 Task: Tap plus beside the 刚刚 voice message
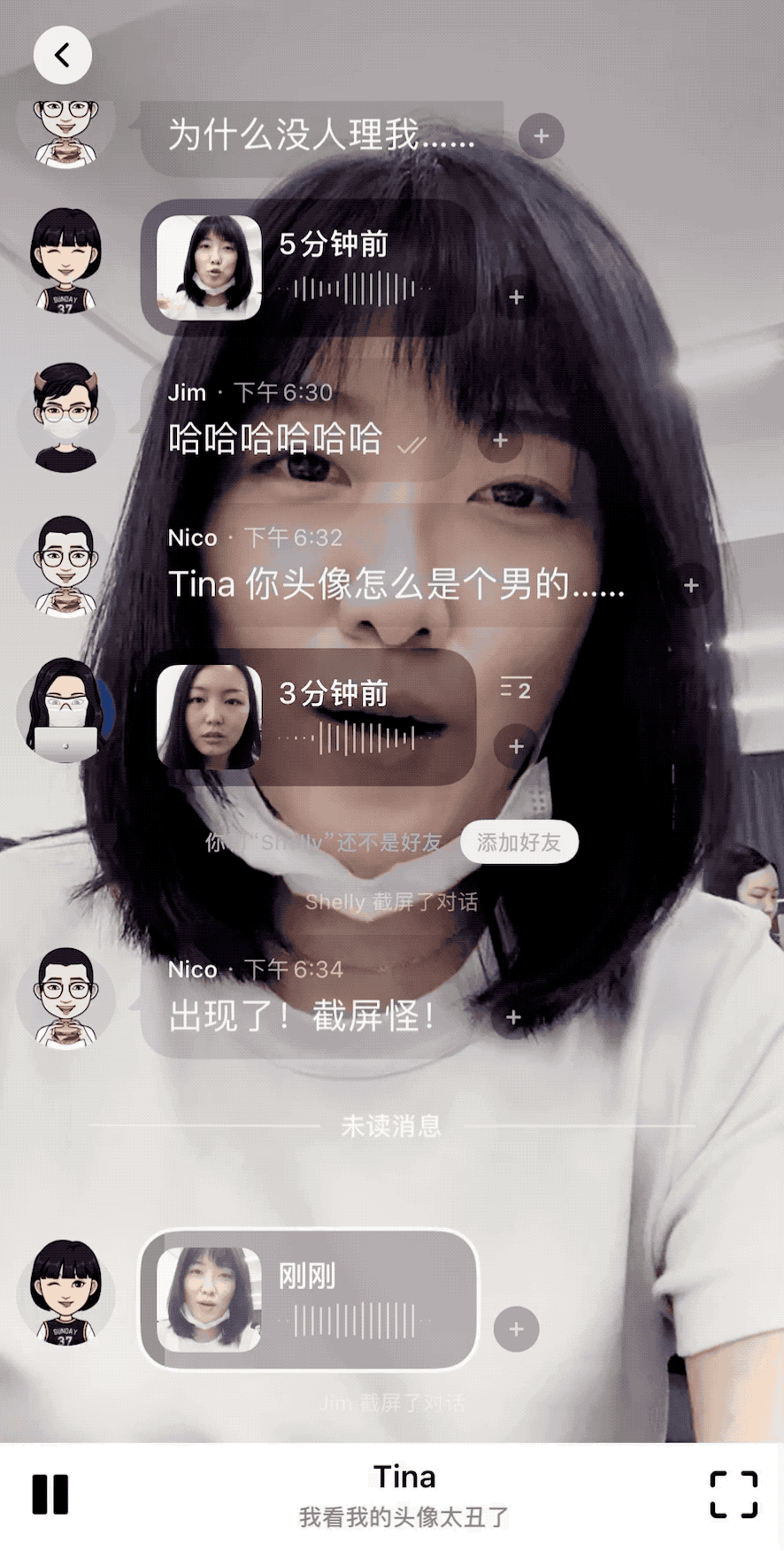(x=516, y=1329)
